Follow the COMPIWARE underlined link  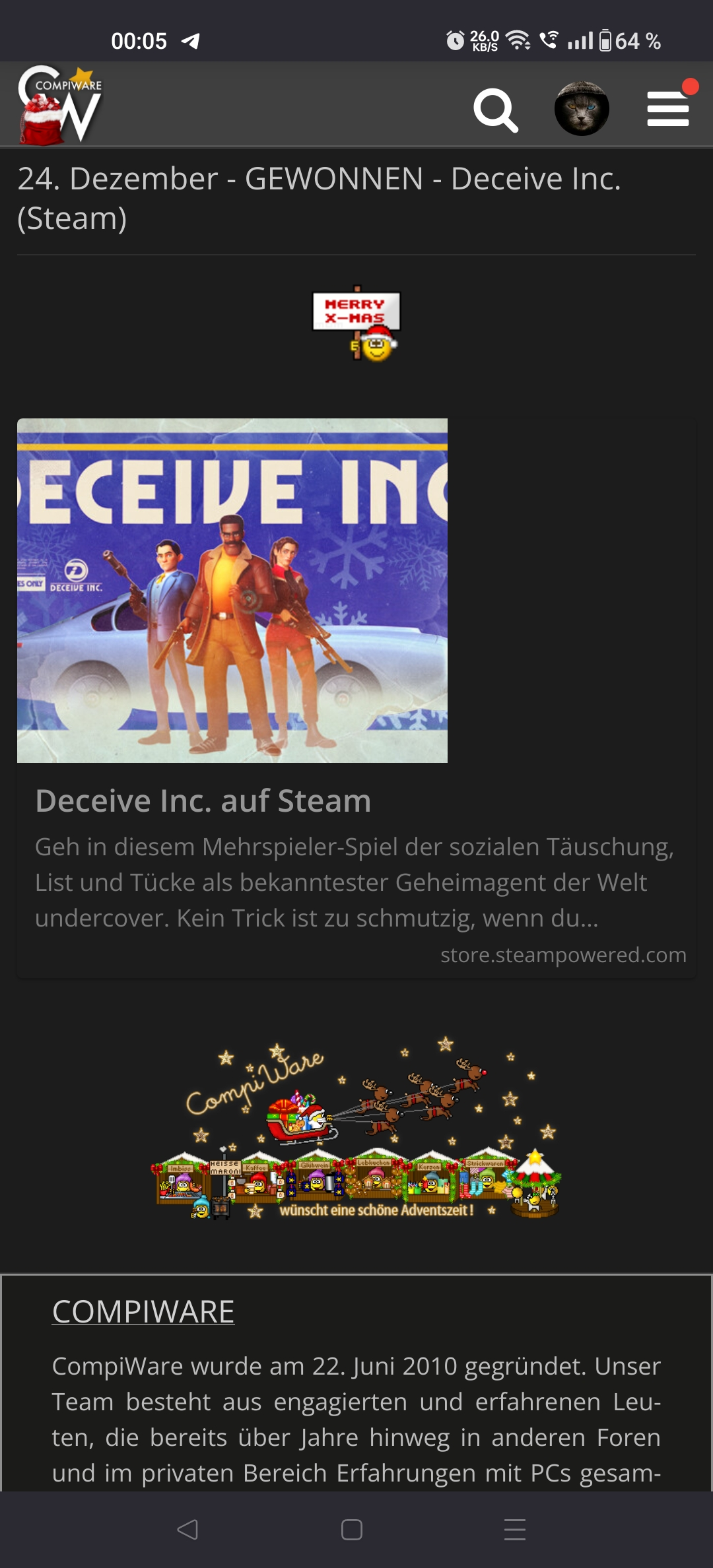tap(143, 1311)
